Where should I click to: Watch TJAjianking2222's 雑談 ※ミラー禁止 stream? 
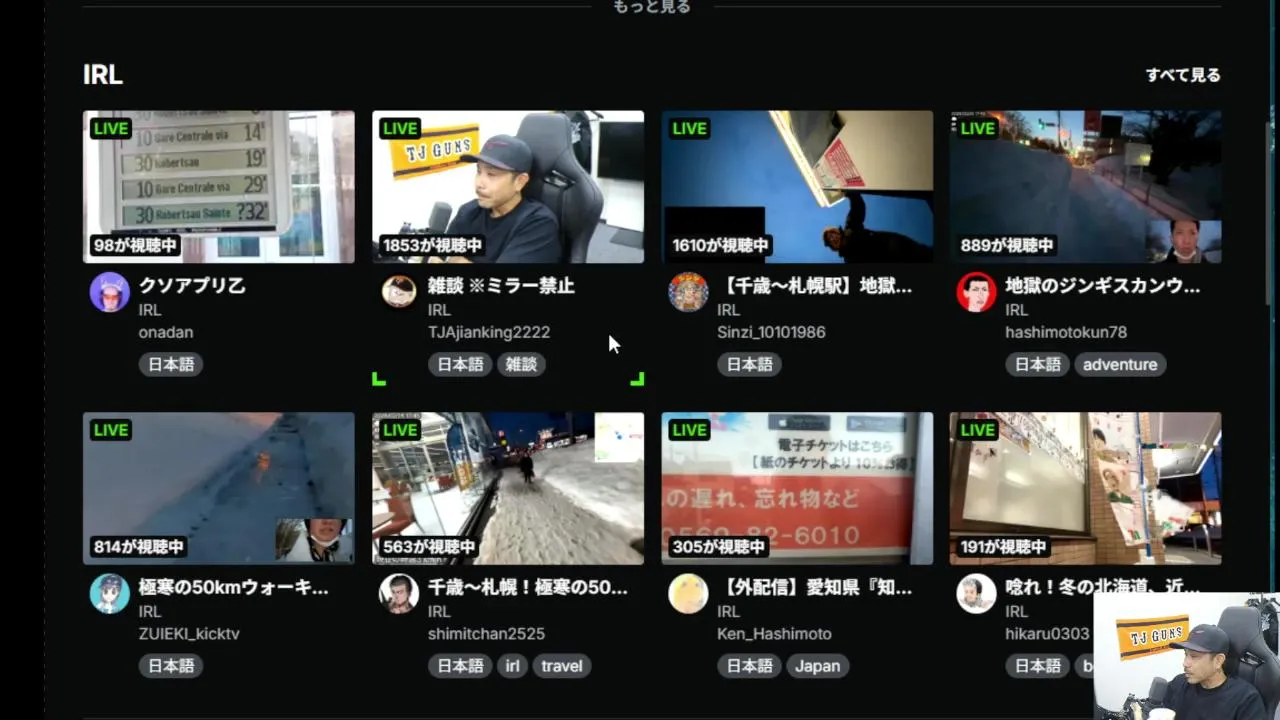coord(507,187)
